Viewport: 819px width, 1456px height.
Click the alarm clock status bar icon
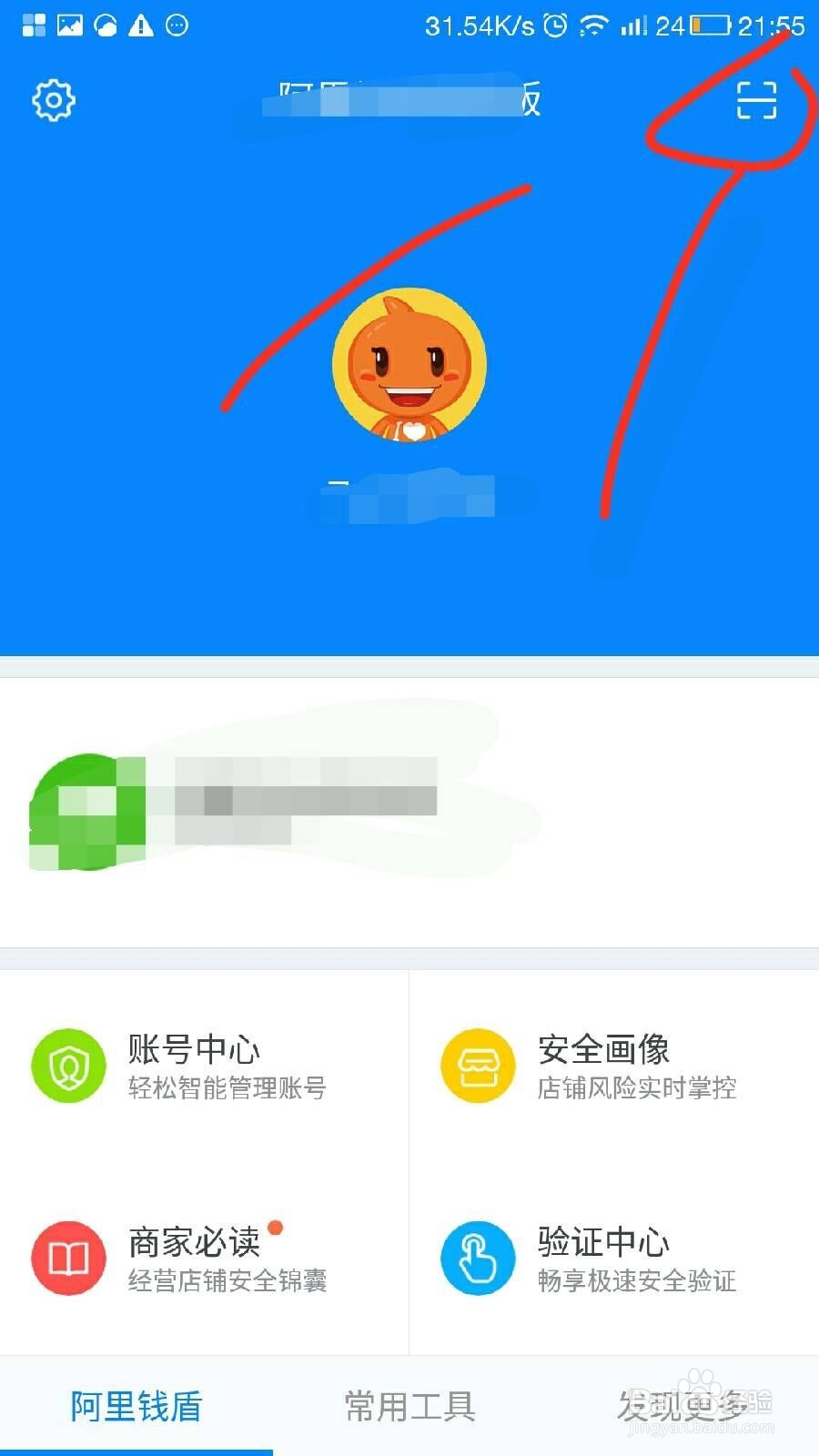point(555,25)
